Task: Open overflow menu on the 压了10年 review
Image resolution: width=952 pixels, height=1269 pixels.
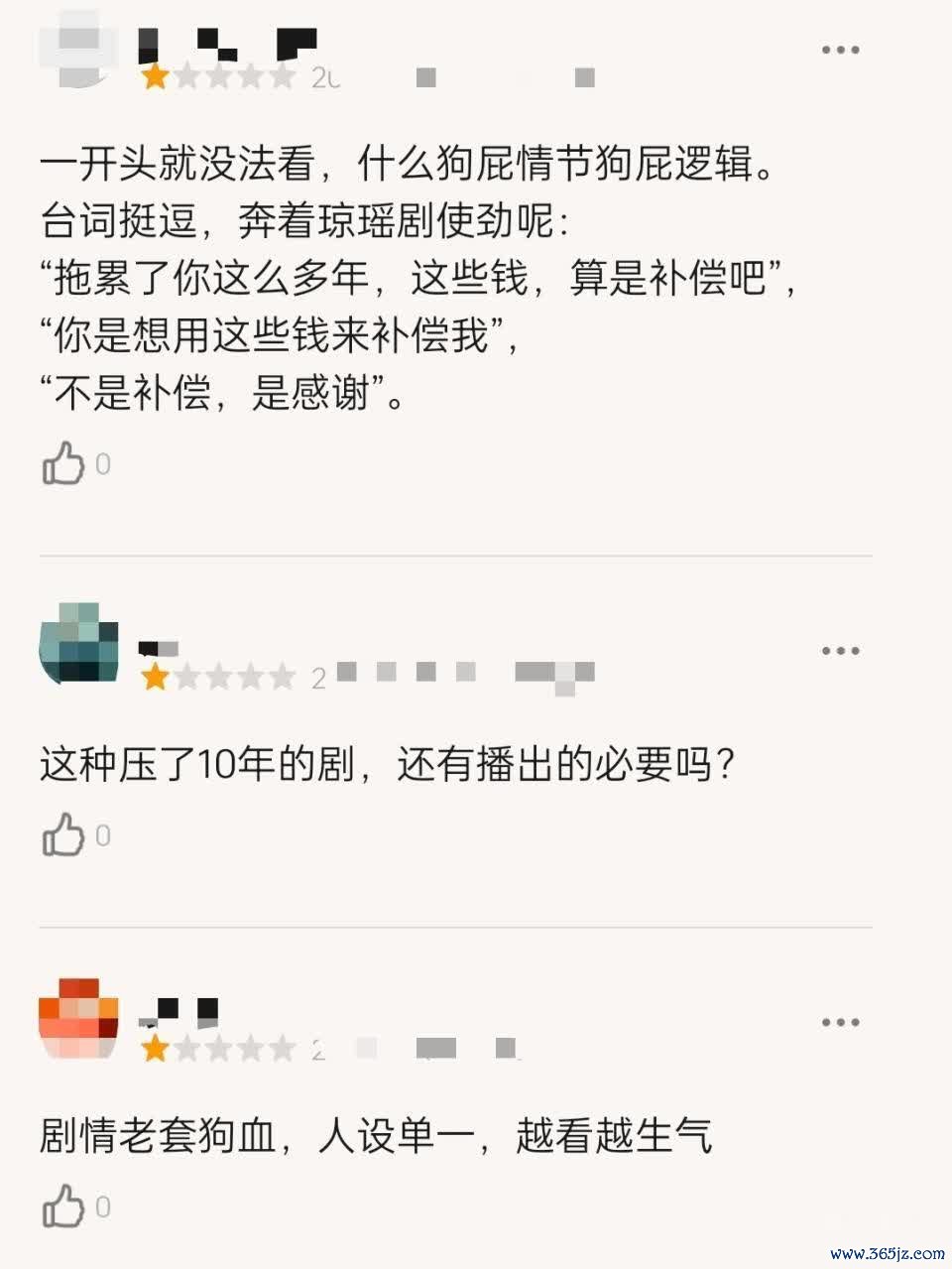Action: click(840, 651)
